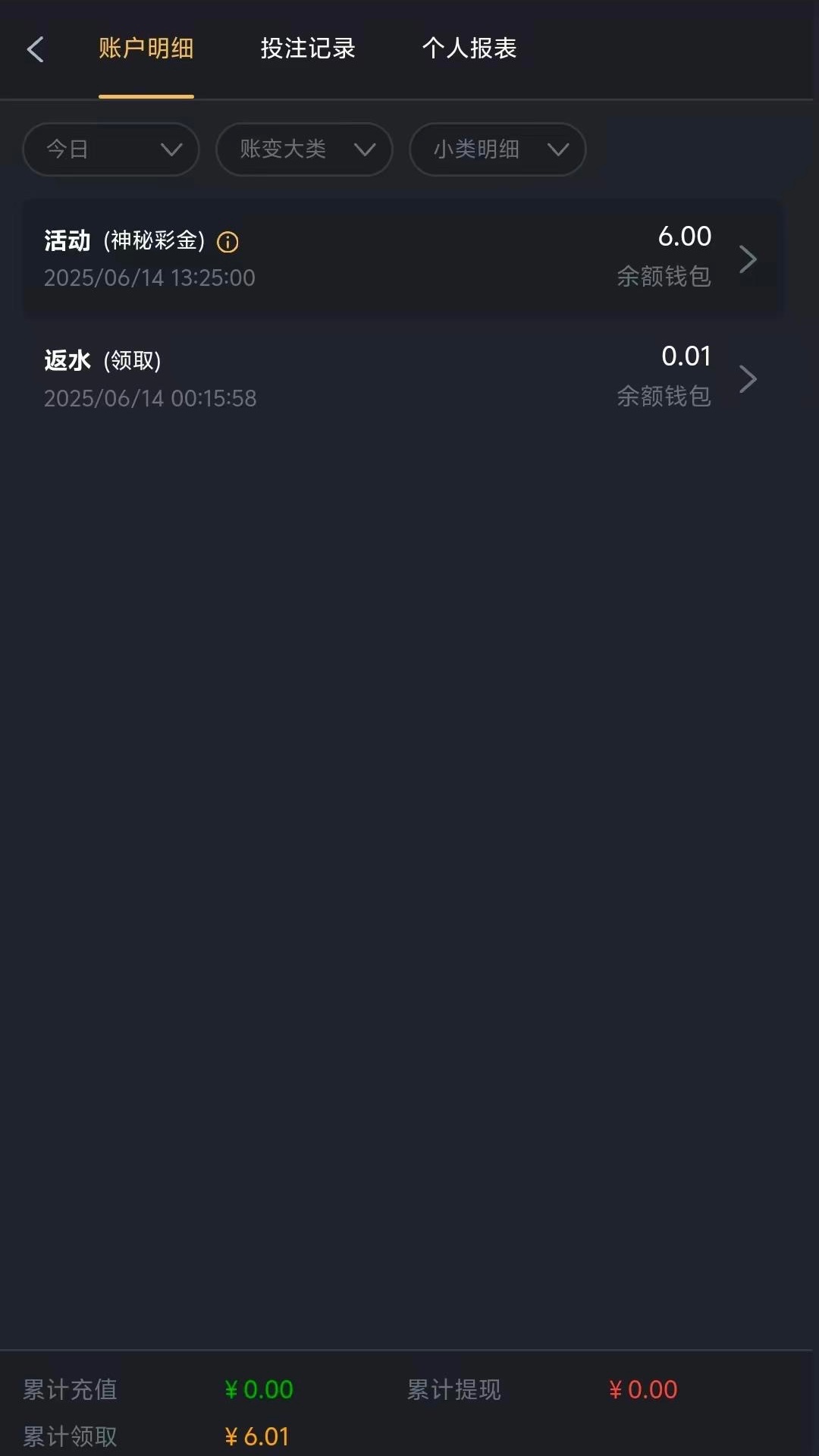
Task: Switch to the 投注记录 tab
Action: pos(308,49)
